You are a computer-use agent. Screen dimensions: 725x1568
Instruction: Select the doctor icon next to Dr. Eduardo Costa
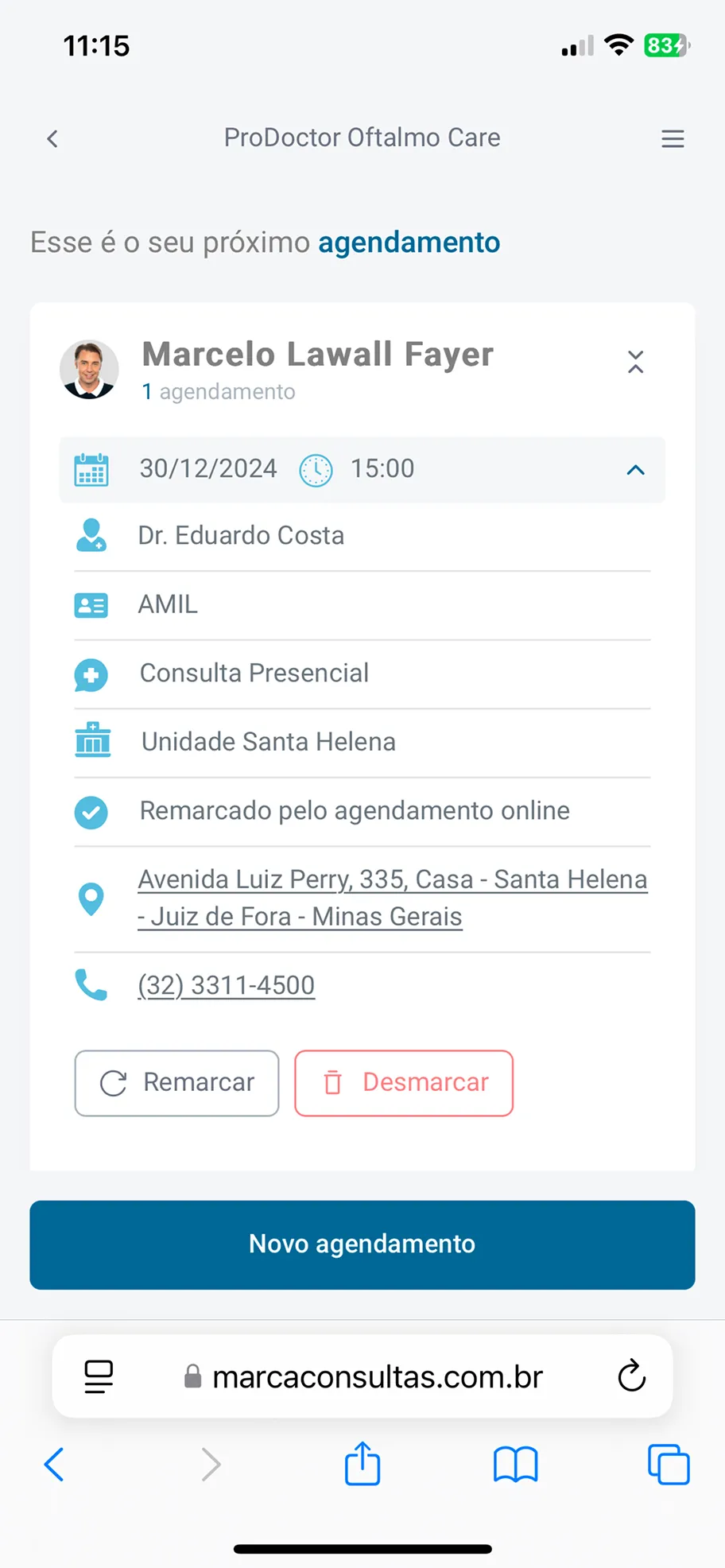[91, 535]
